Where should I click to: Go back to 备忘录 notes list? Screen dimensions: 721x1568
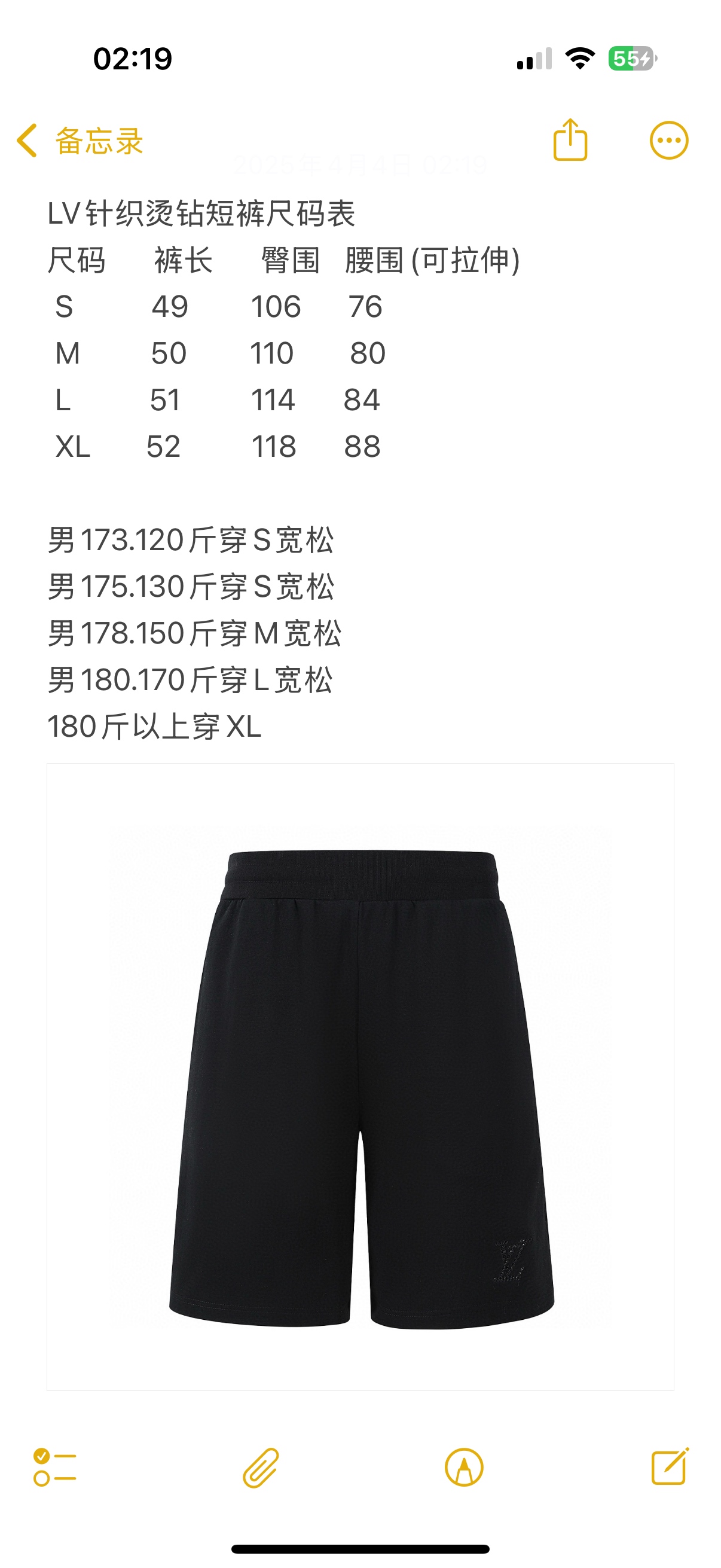(79, 141)
